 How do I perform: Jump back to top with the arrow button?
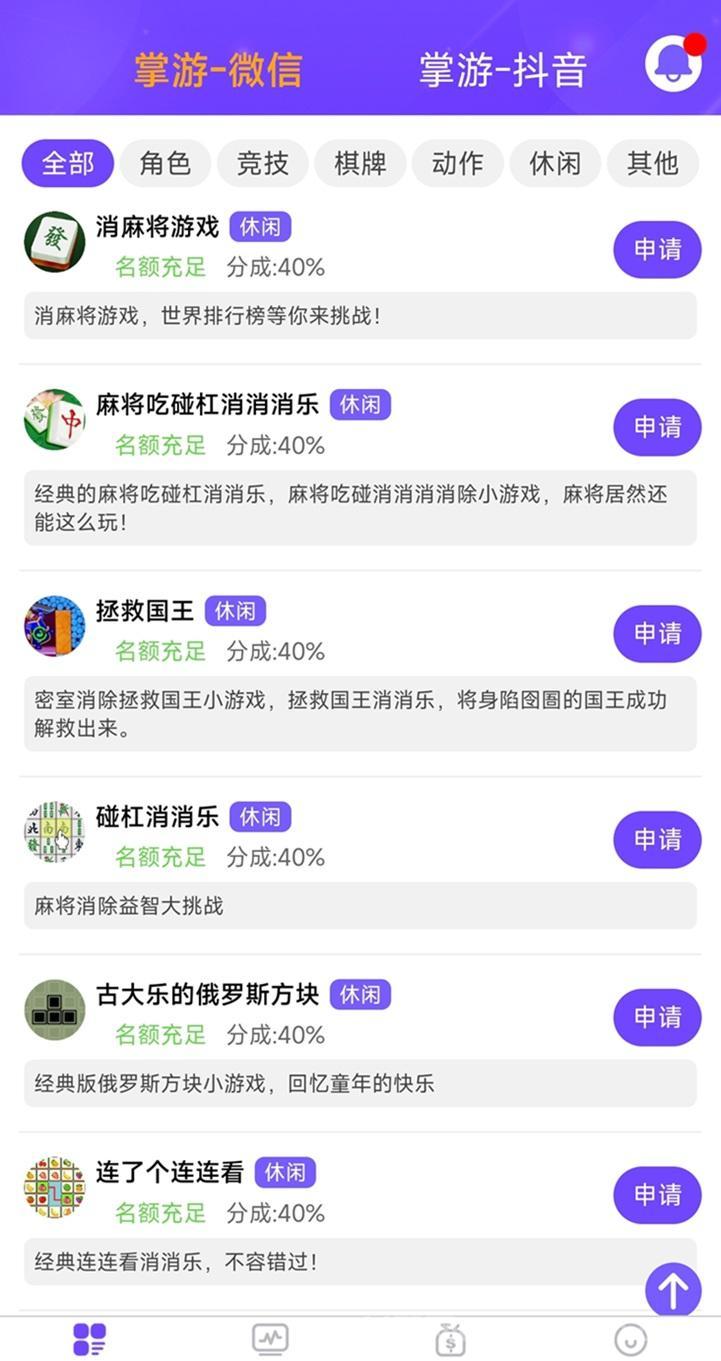673,1290
